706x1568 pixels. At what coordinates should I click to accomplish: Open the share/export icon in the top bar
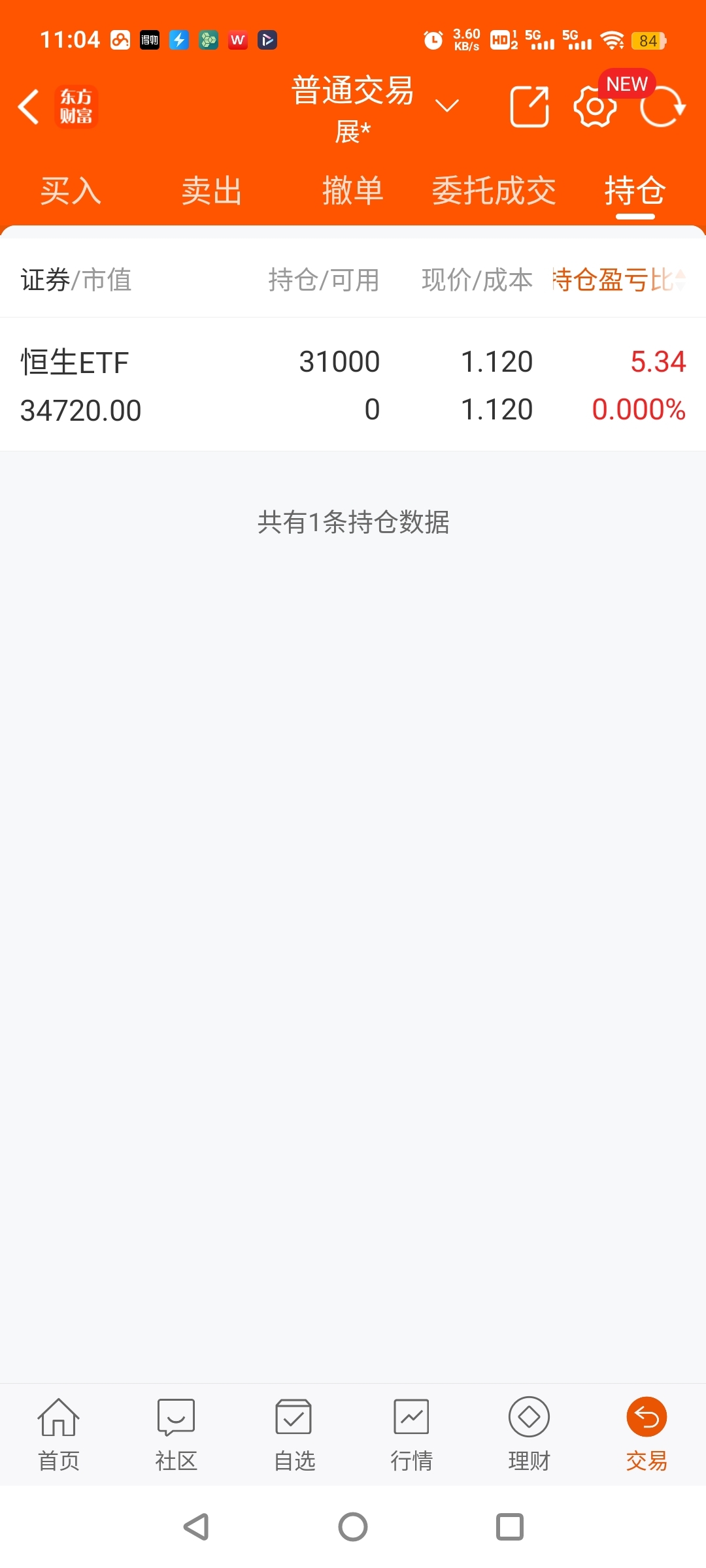point(529,106)
